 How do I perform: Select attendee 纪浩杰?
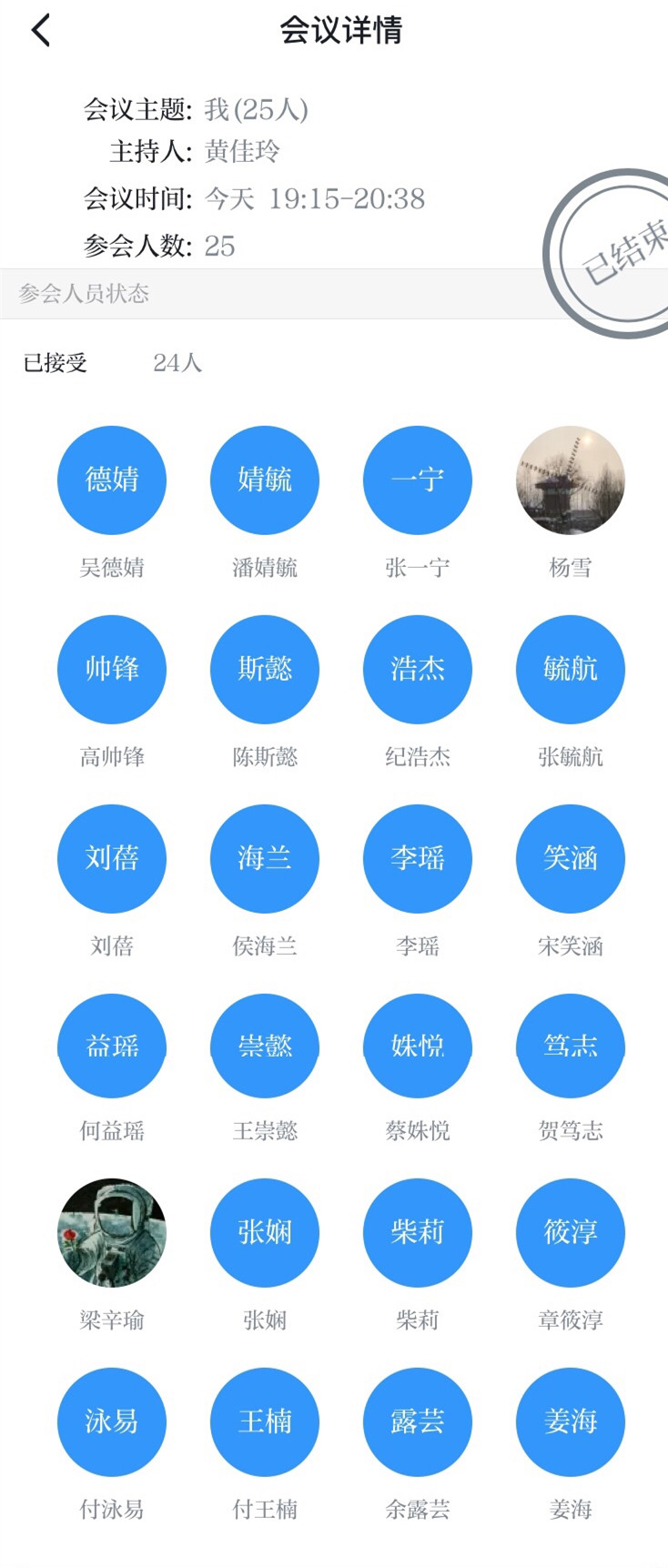point(418,669)
